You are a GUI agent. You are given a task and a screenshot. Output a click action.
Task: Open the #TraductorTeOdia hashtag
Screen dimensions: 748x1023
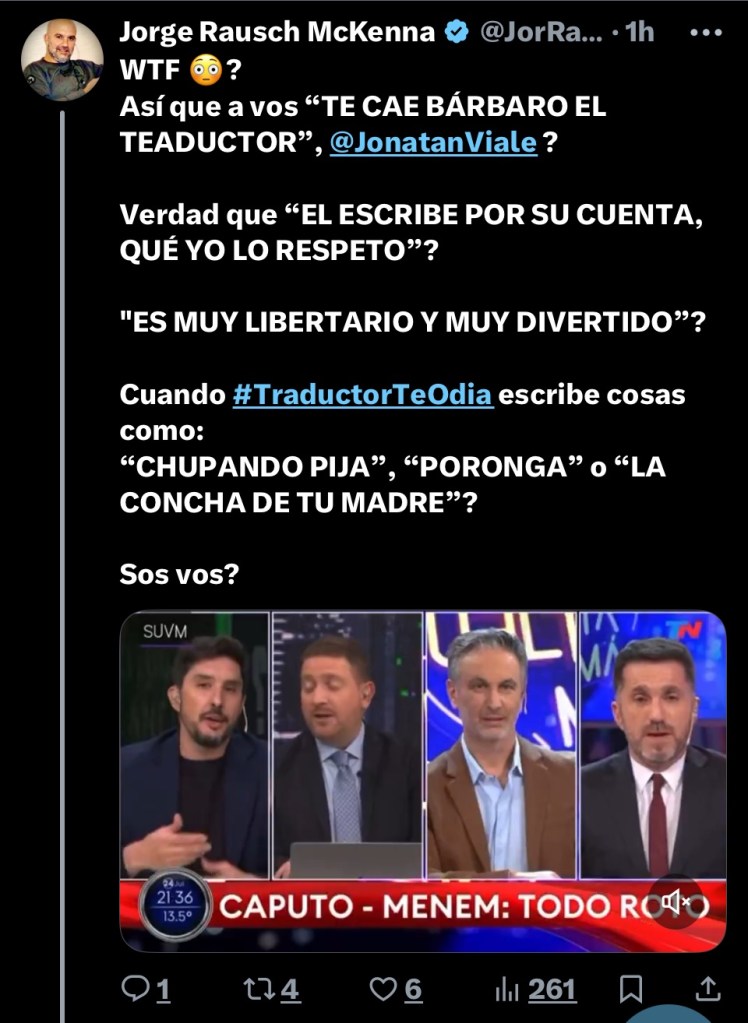(x=362, y=394)
